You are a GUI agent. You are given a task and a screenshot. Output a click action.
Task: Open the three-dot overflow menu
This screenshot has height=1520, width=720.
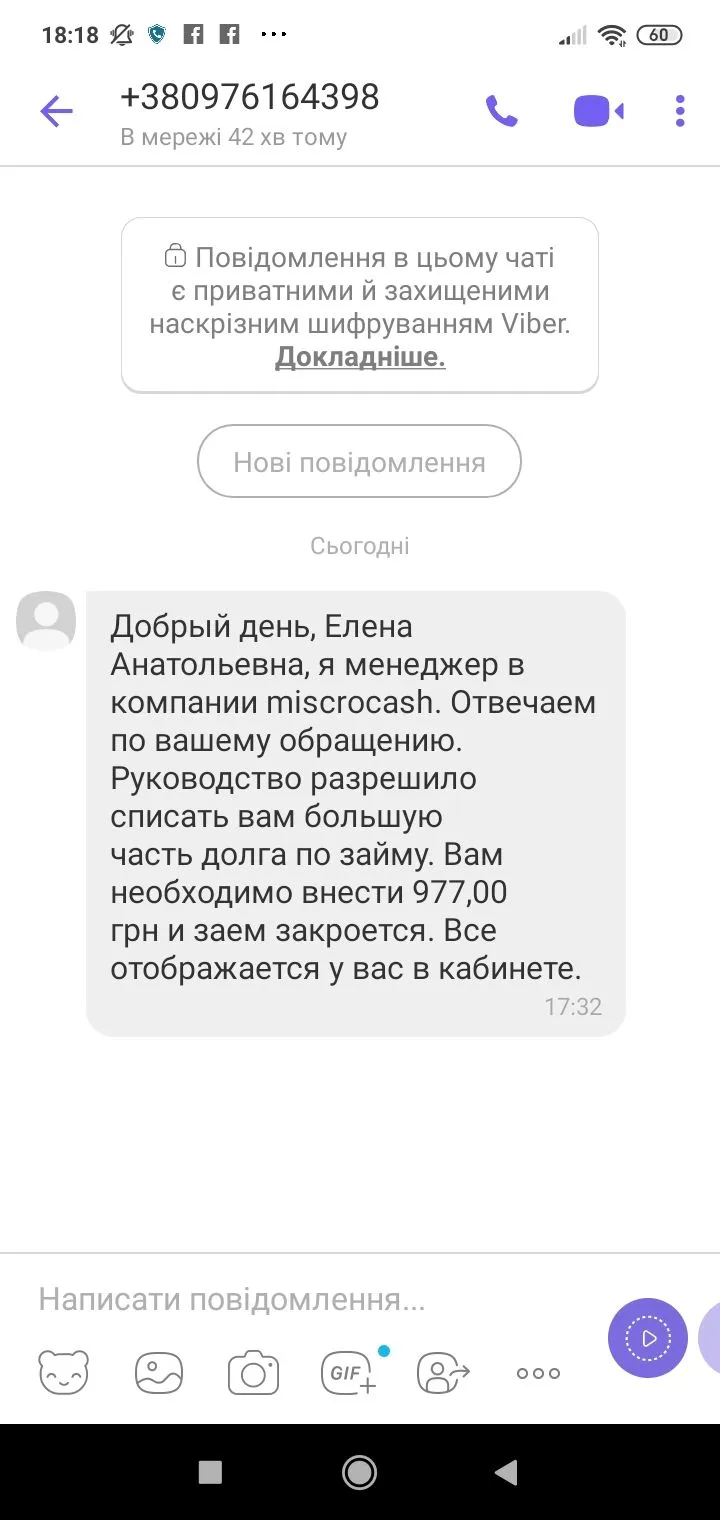(680, 111)
